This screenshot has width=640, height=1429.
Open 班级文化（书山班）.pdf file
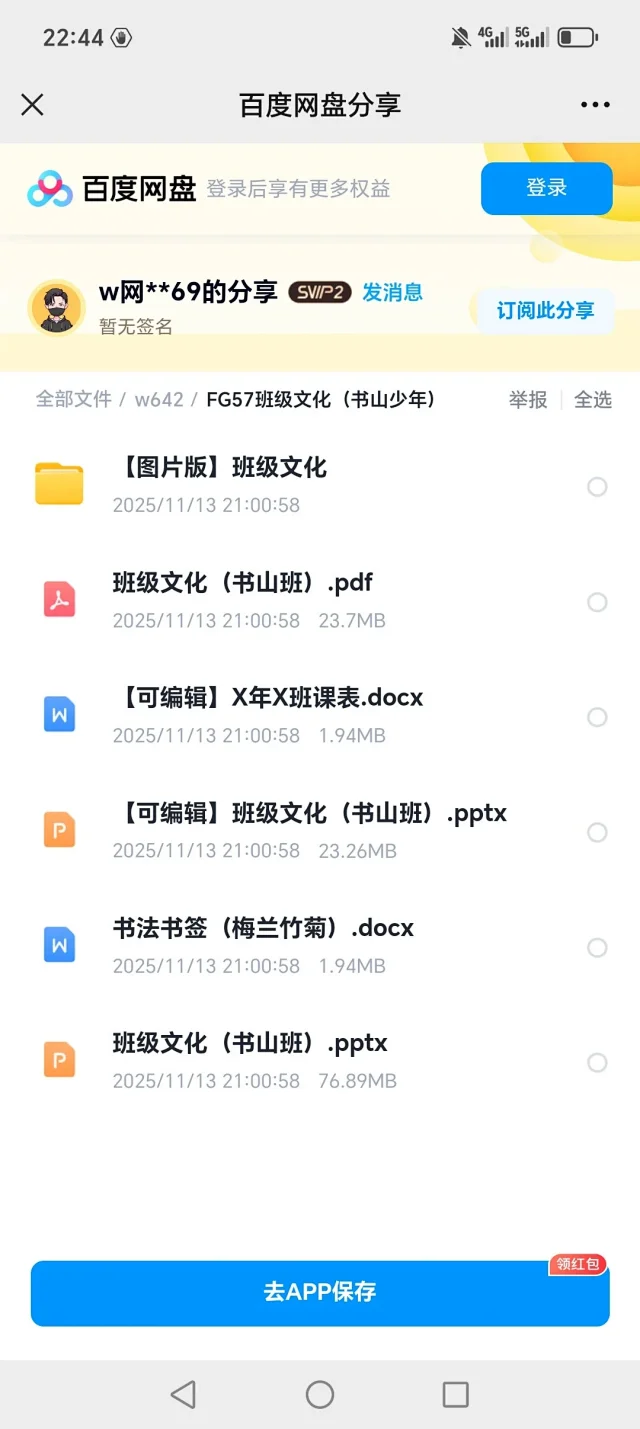click(243, 583)
